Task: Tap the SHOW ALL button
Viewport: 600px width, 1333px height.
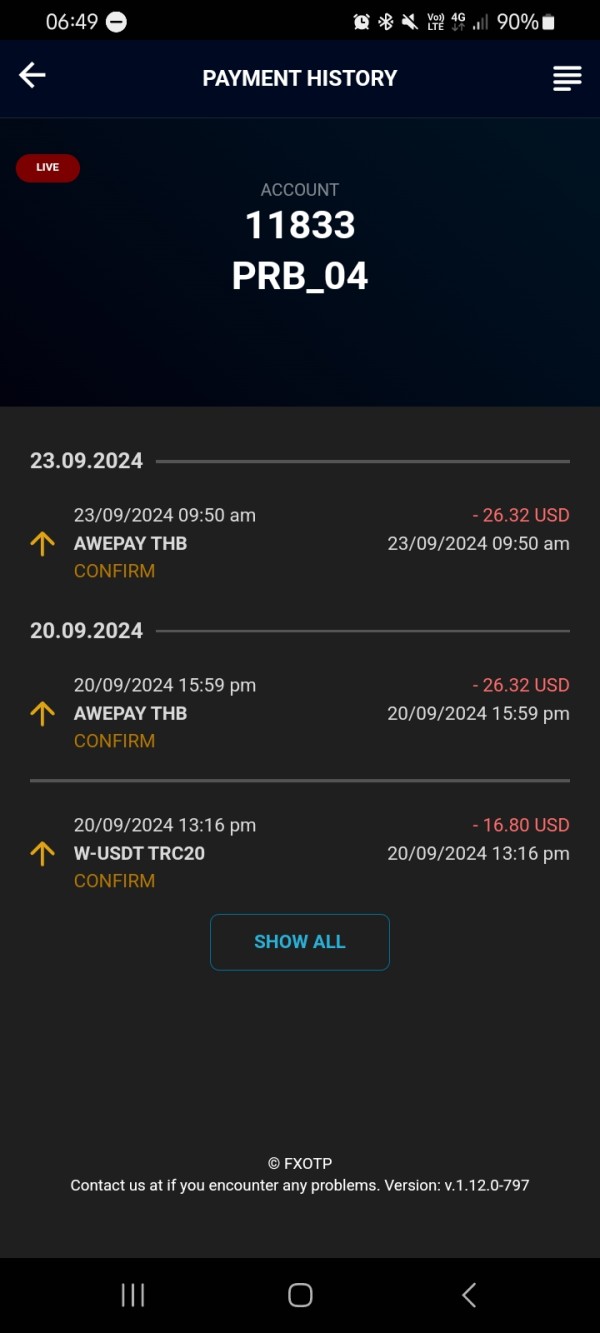Action: (x=300, y=942)
